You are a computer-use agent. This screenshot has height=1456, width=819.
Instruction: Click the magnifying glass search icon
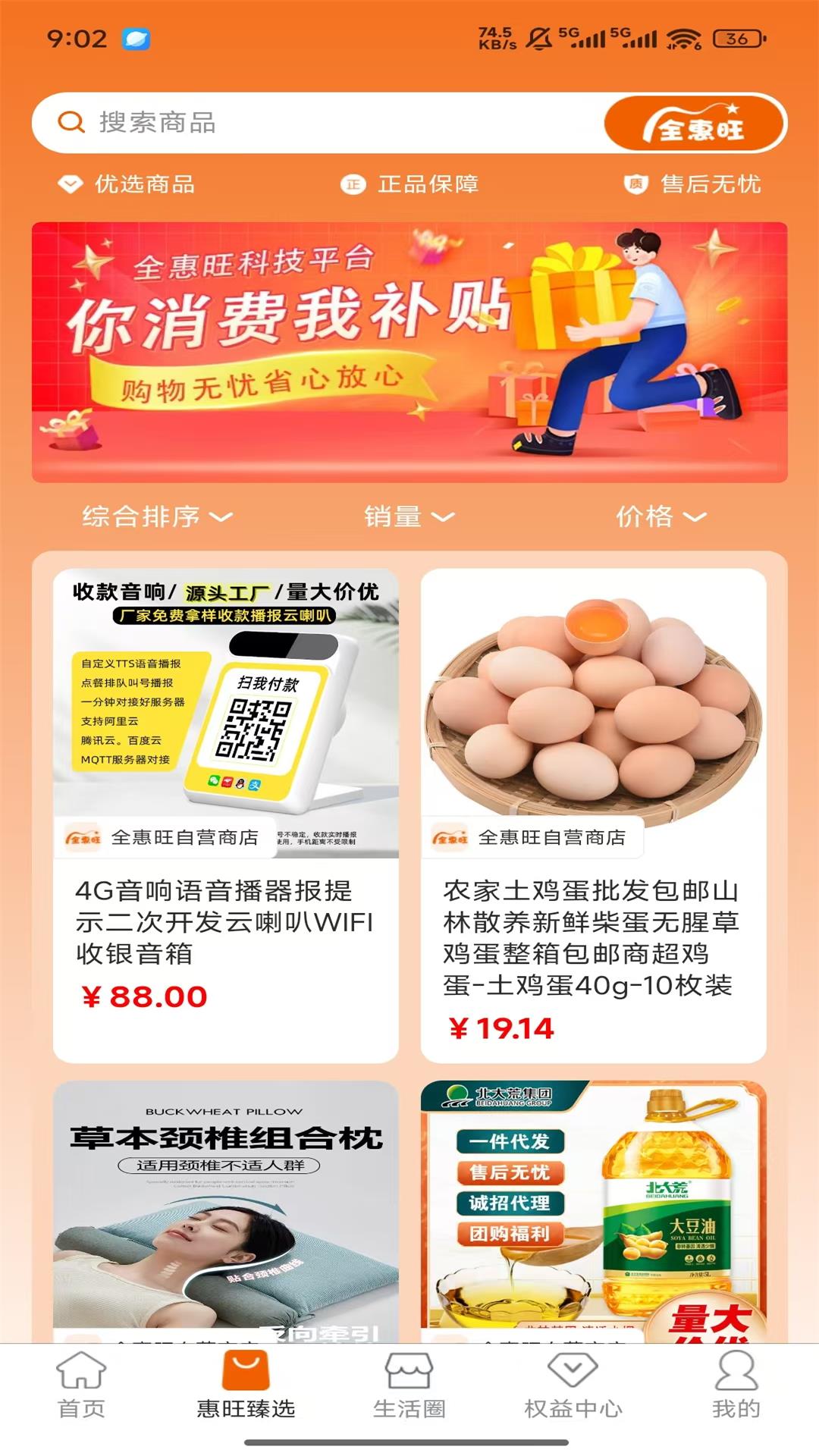coord(72,121)
